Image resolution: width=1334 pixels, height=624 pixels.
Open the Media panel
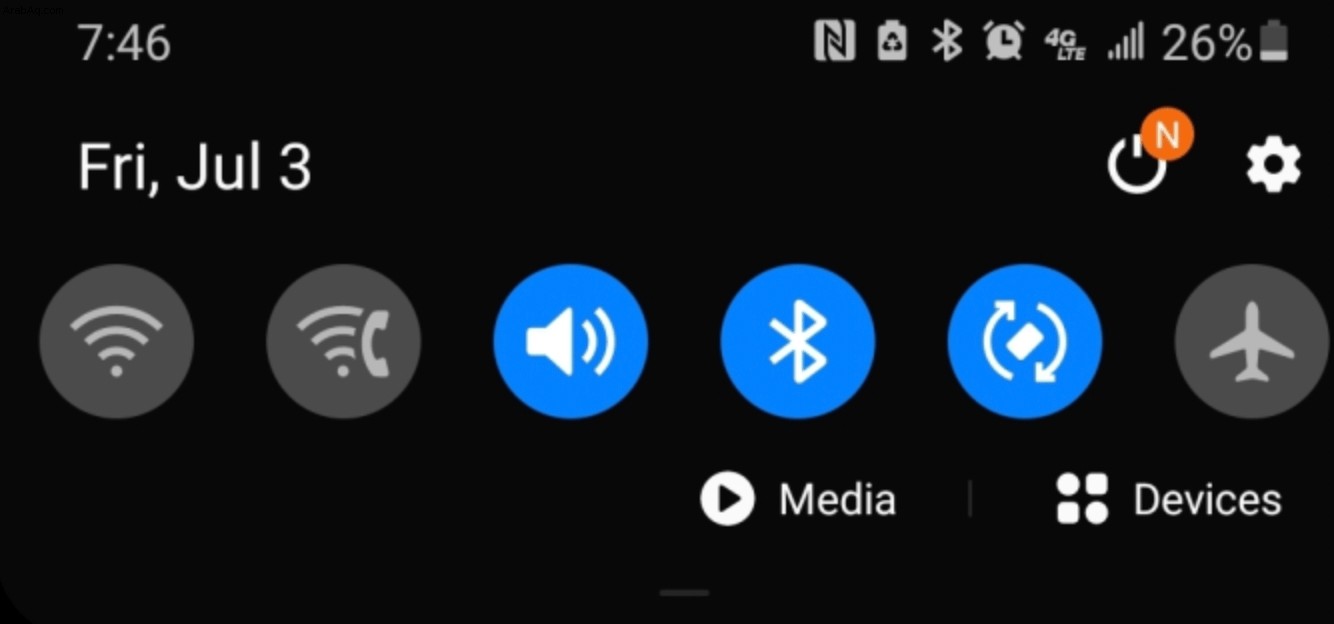click(799, 499)
